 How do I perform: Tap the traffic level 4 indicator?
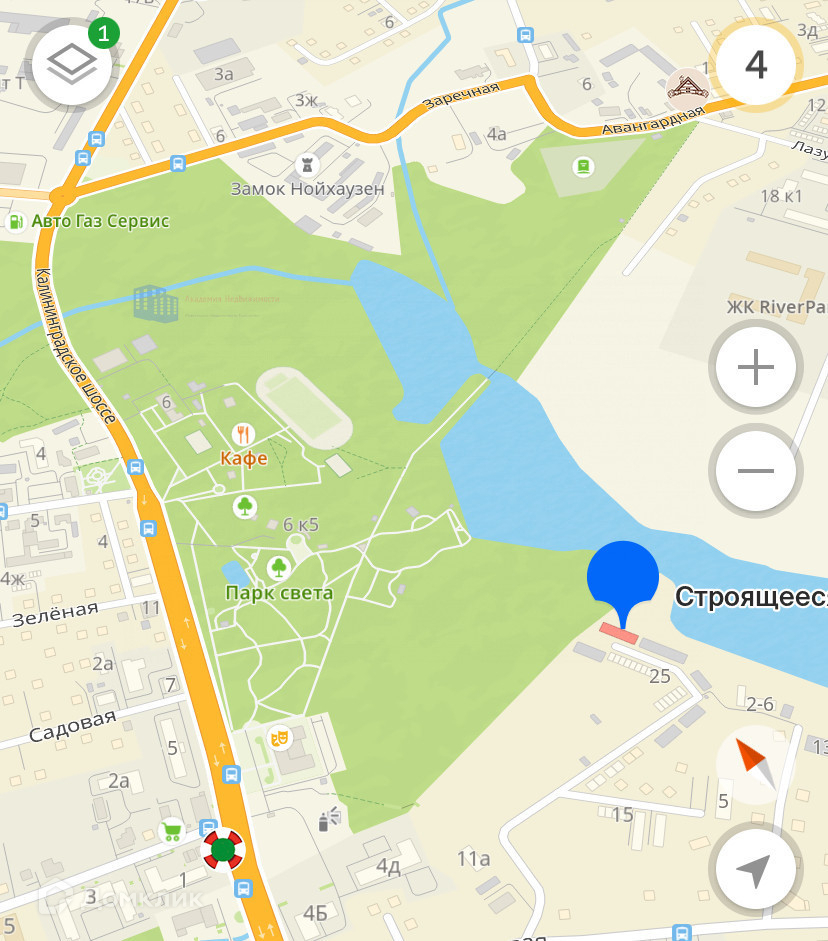(756, 65)
